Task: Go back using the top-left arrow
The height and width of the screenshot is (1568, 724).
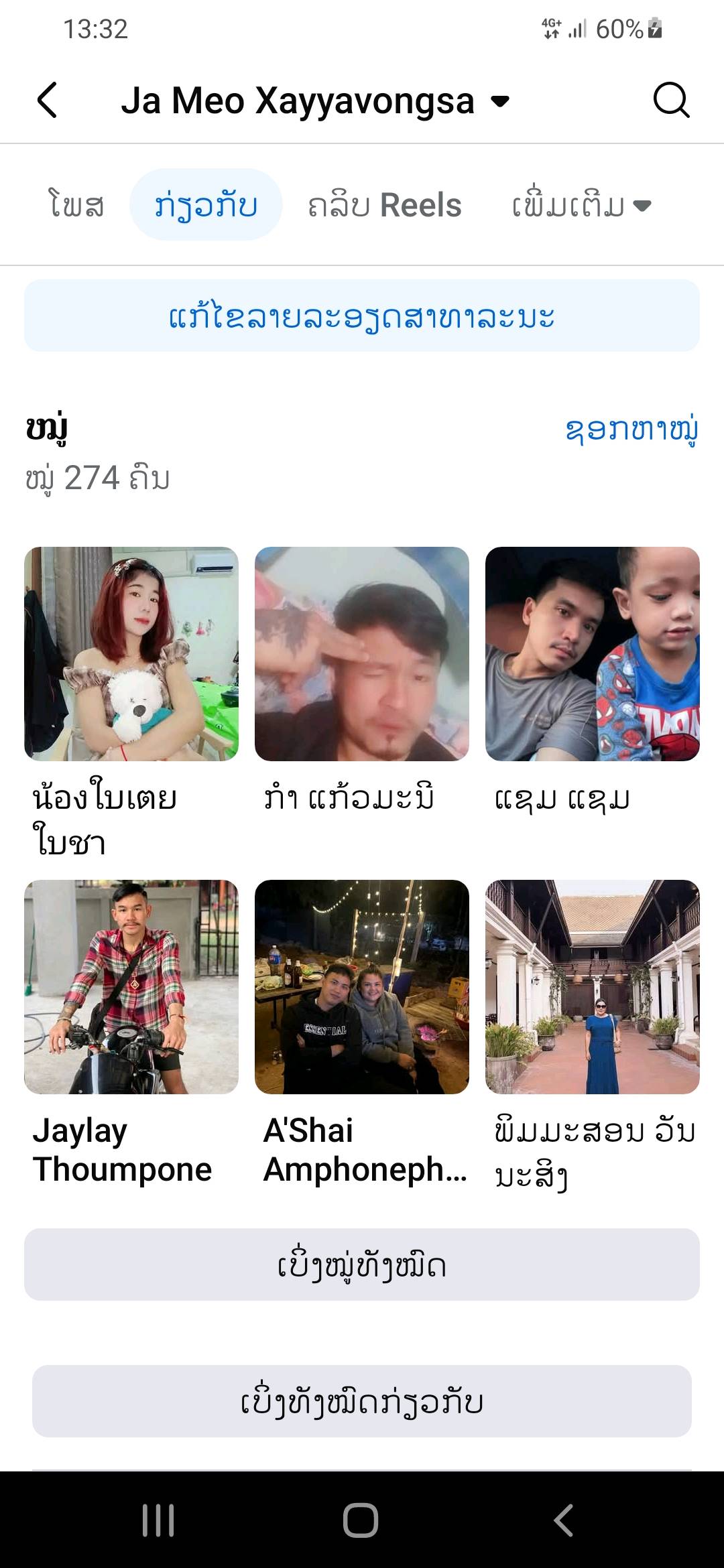Action: (47, 101)
